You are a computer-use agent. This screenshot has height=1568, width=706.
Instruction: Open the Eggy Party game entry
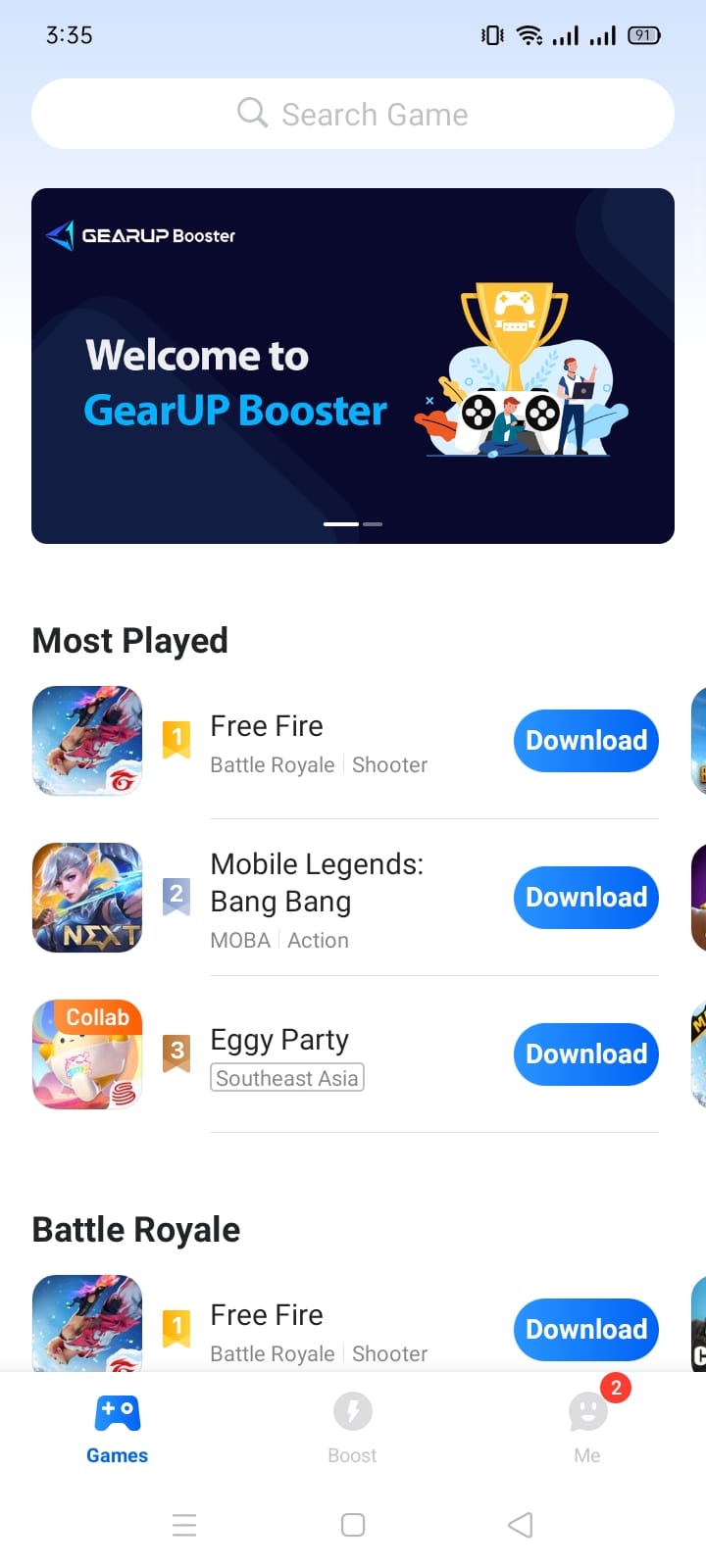click(279, 1040)
